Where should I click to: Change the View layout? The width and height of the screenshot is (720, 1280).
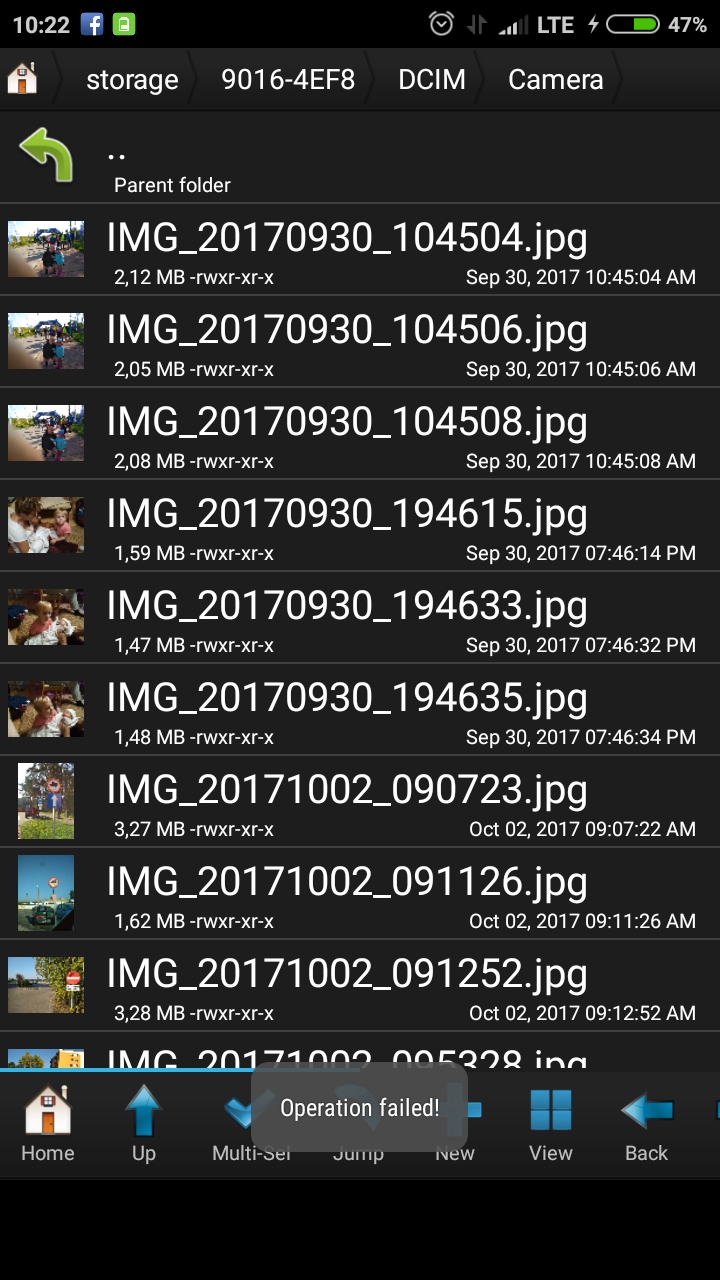point(550,1123)
